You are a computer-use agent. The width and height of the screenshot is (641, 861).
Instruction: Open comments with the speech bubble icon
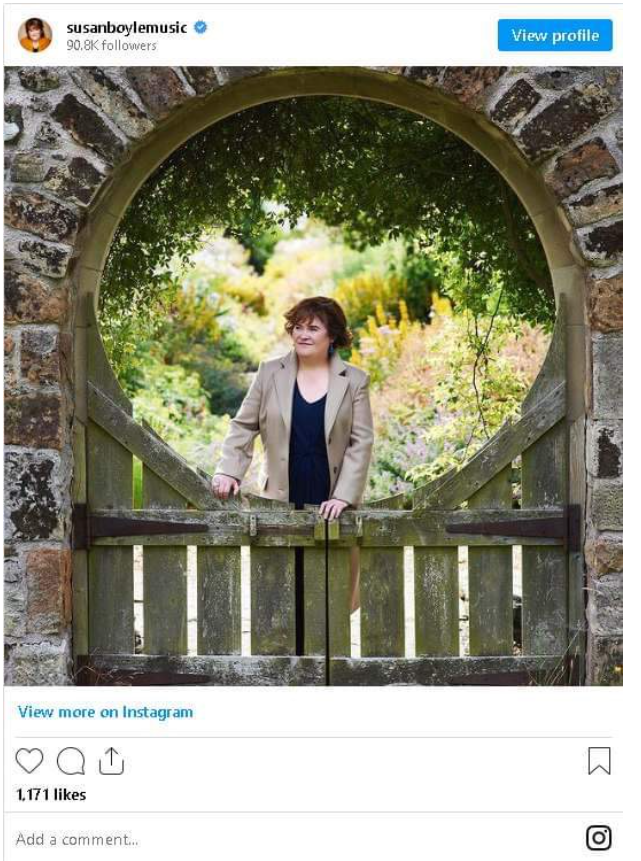pos(71,761)
